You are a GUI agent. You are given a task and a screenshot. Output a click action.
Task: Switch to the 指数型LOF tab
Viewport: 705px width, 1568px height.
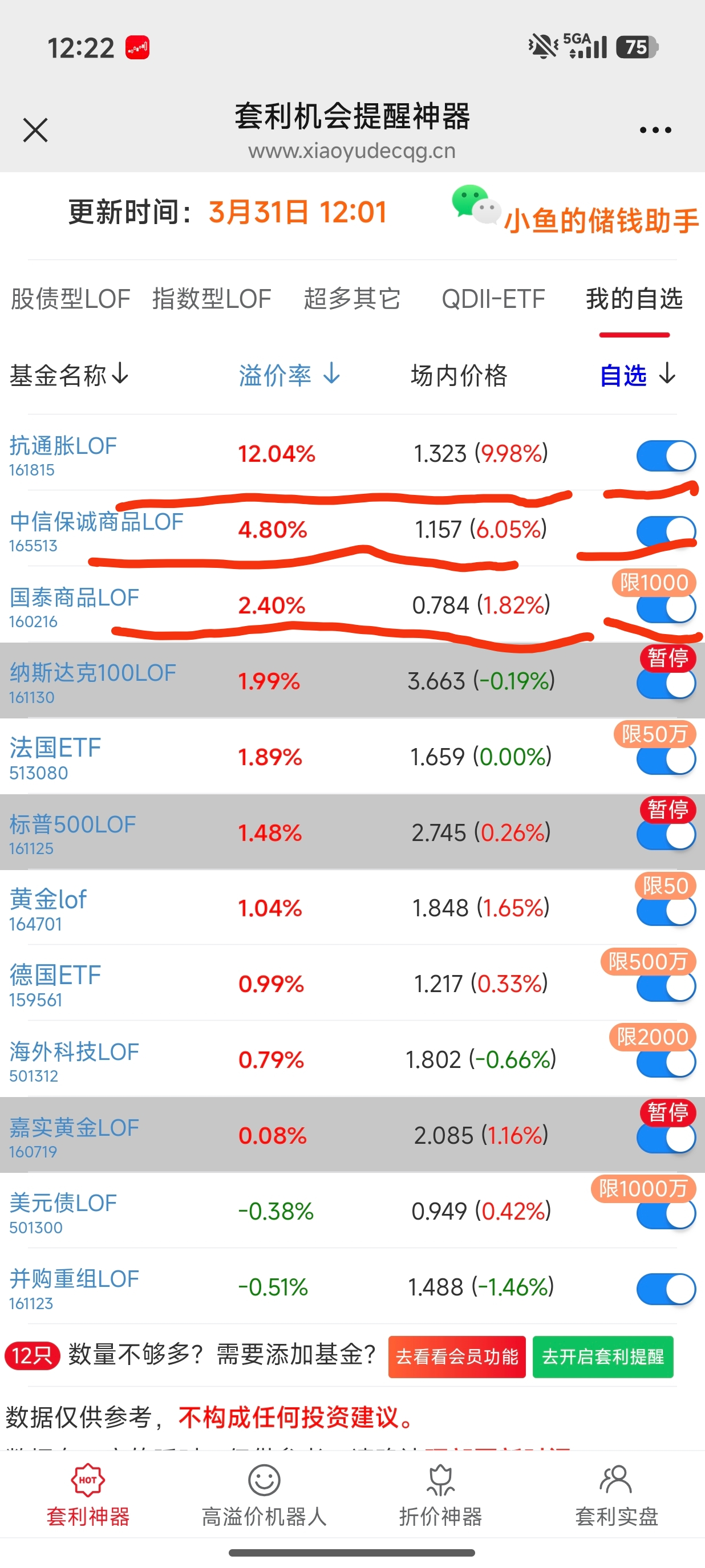coord(212,299)
